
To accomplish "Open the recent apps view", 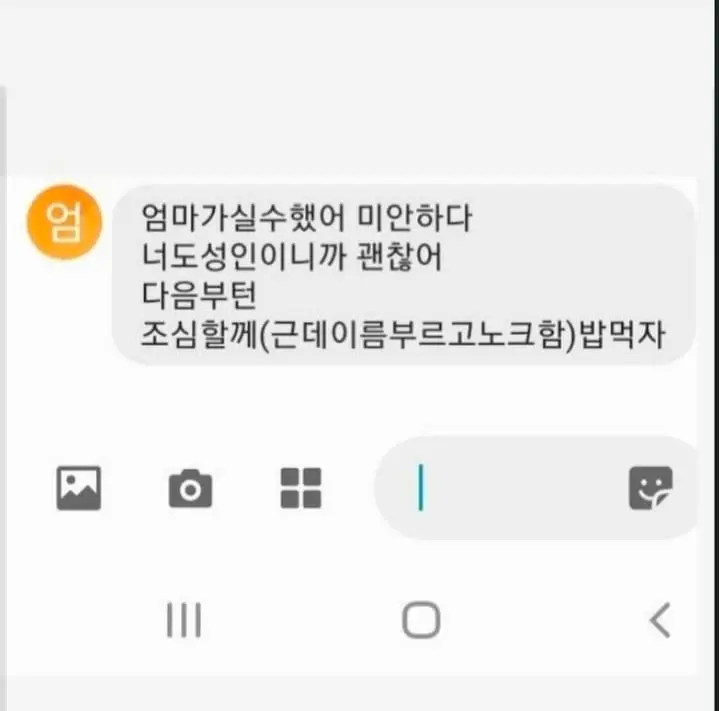I will coord(184,620).
